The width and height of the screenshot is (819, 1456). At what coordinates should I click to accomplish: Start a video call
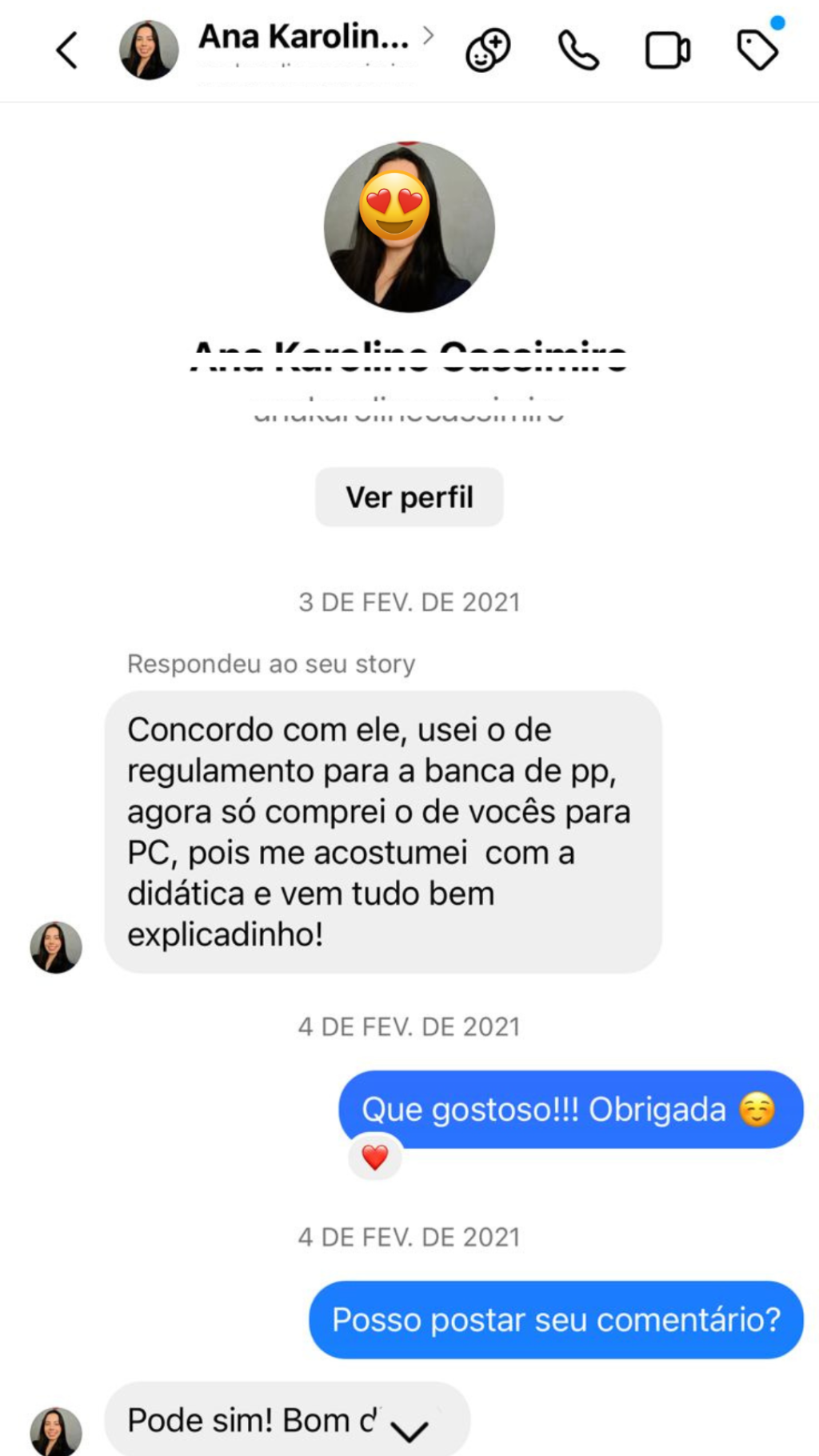pos(667,50)
